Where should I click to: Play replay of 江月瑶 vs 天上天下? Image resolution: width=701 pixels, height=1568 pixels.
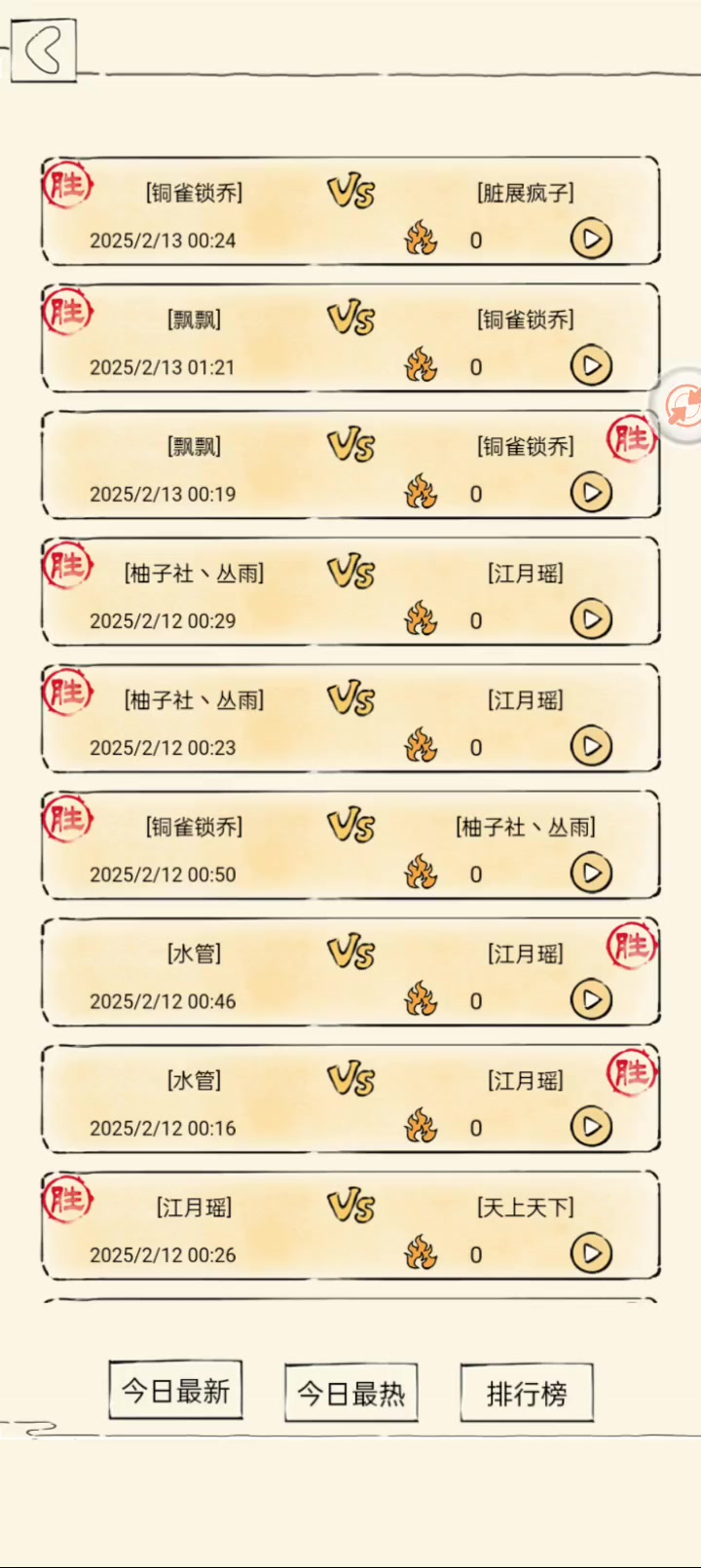pyautogui.click(x=591, y=1253)
